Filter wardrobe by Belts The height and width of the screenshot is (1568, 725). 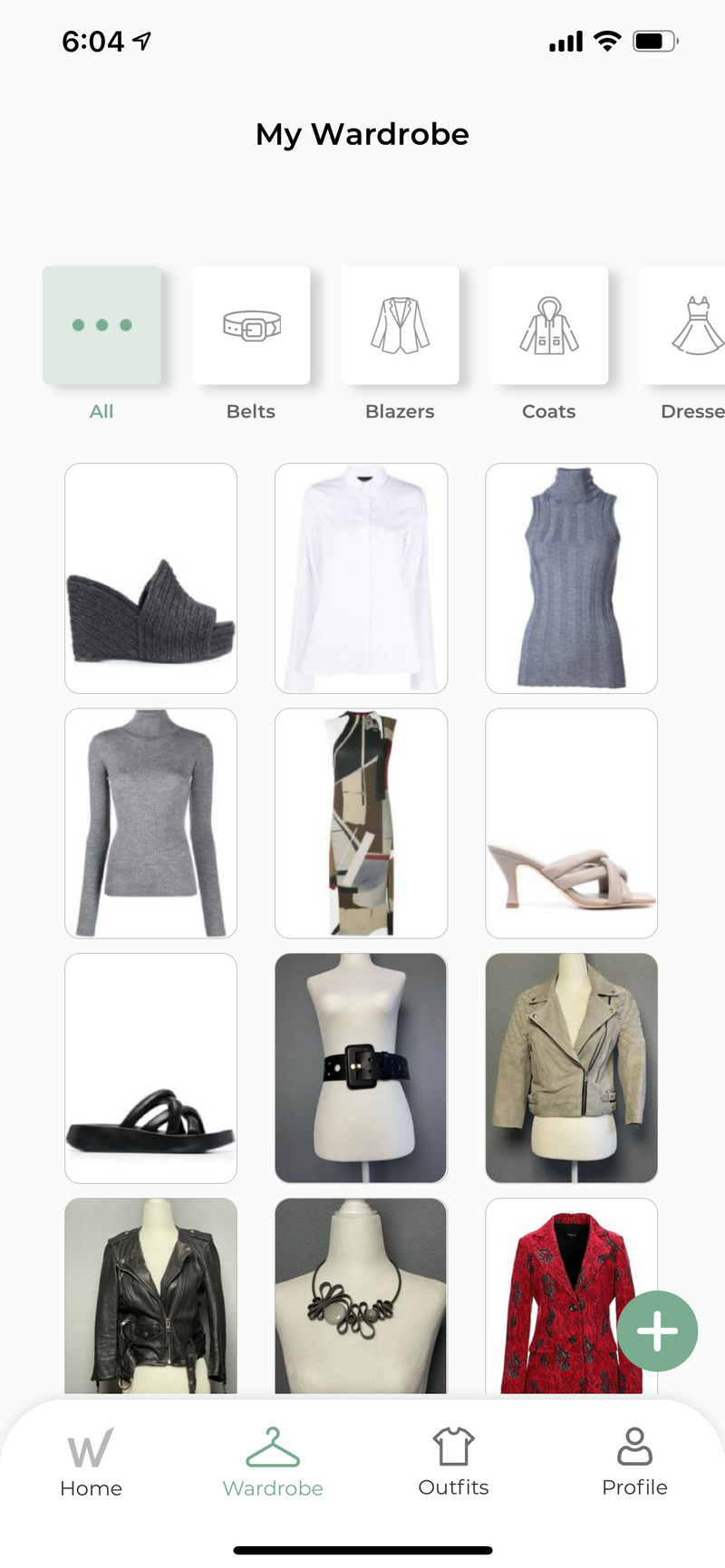[x=251, y=325]
